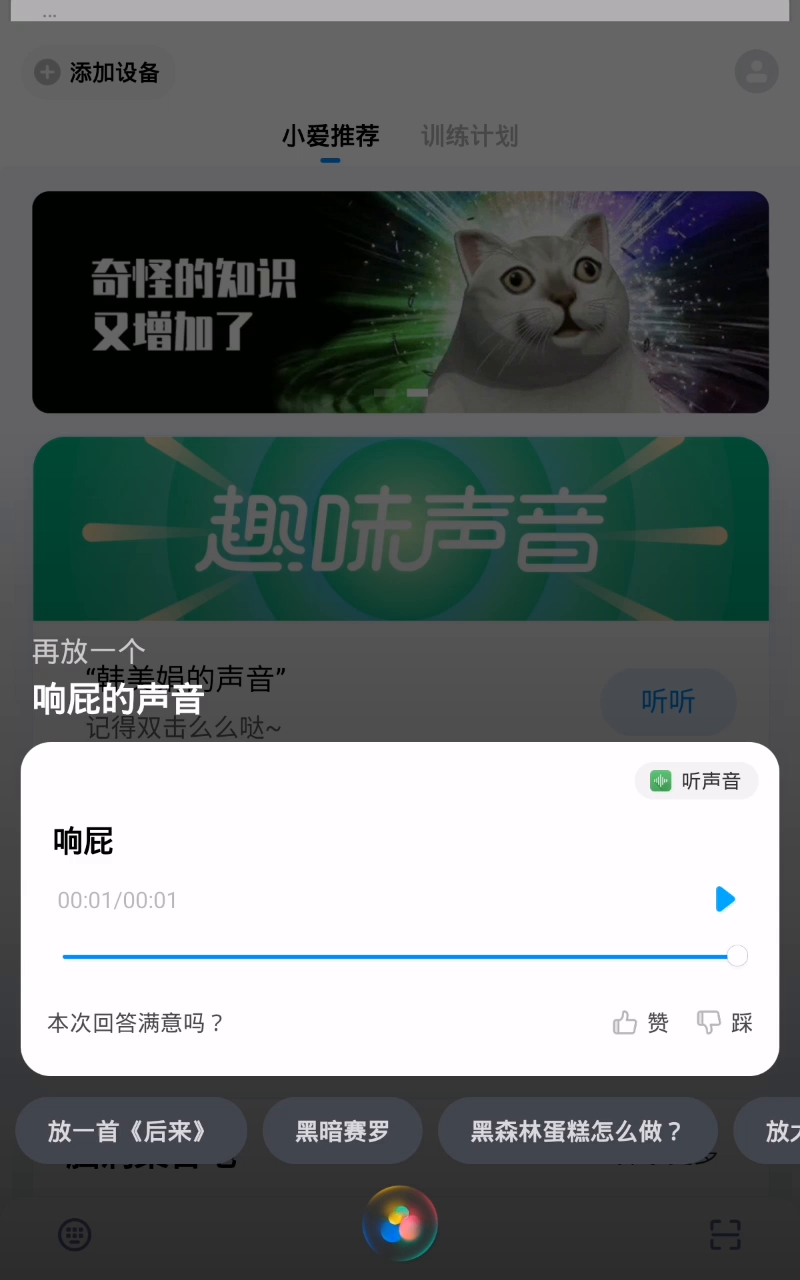Play the 响屁 sound clip

coord(725,899)
